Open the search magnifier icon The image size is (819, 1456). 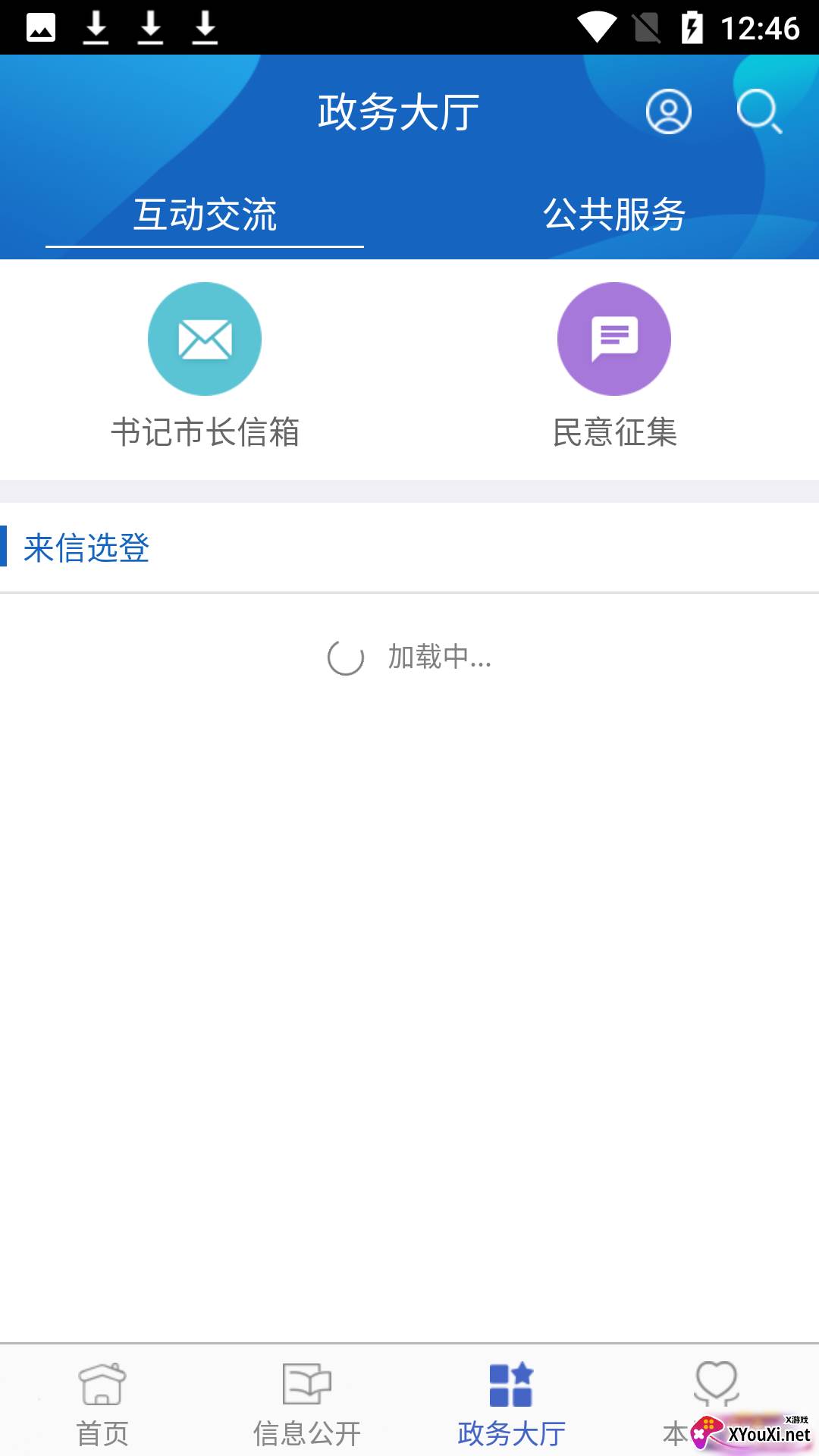coord(759,112)
